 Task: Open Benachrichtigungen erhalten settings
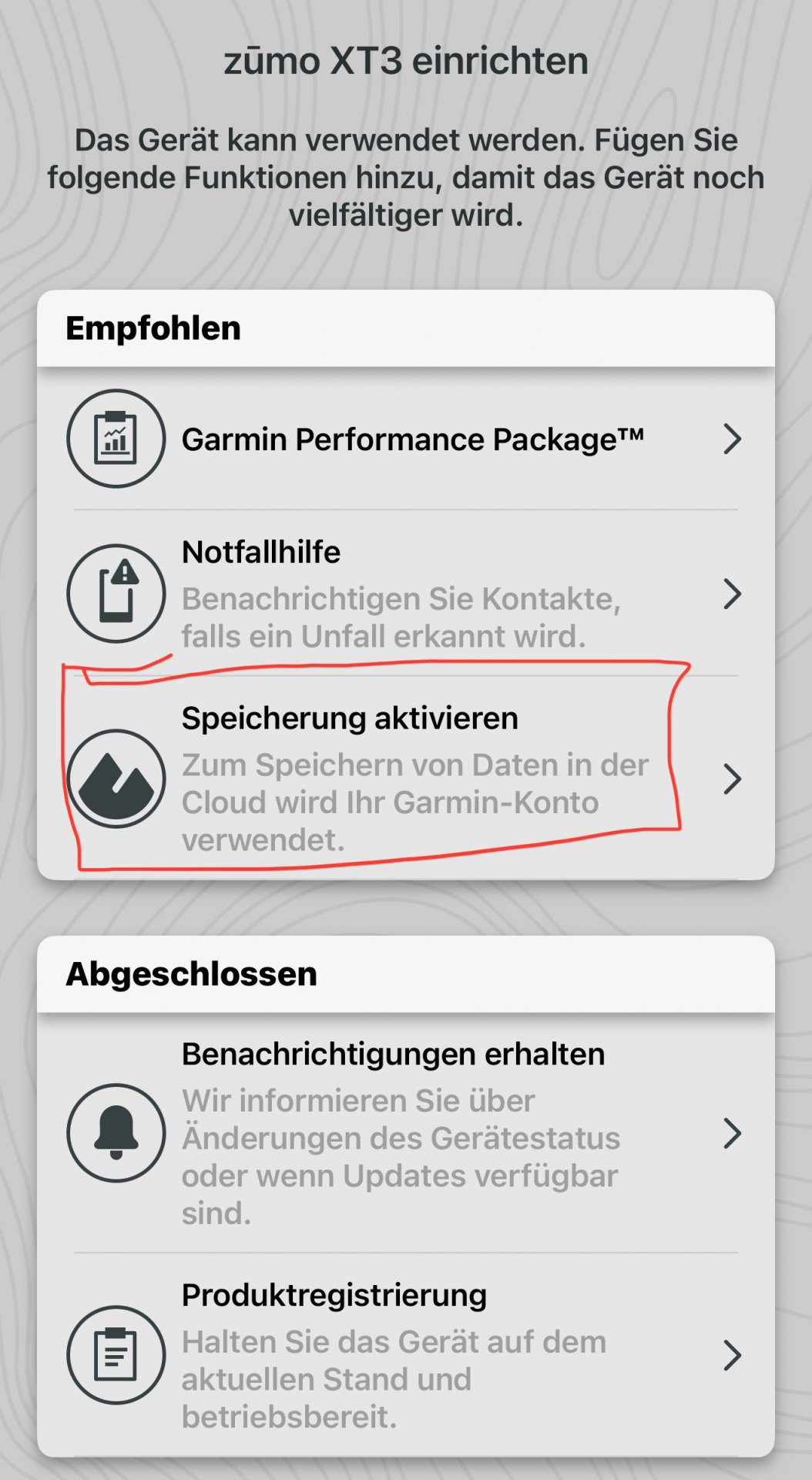click(406, 1133)
